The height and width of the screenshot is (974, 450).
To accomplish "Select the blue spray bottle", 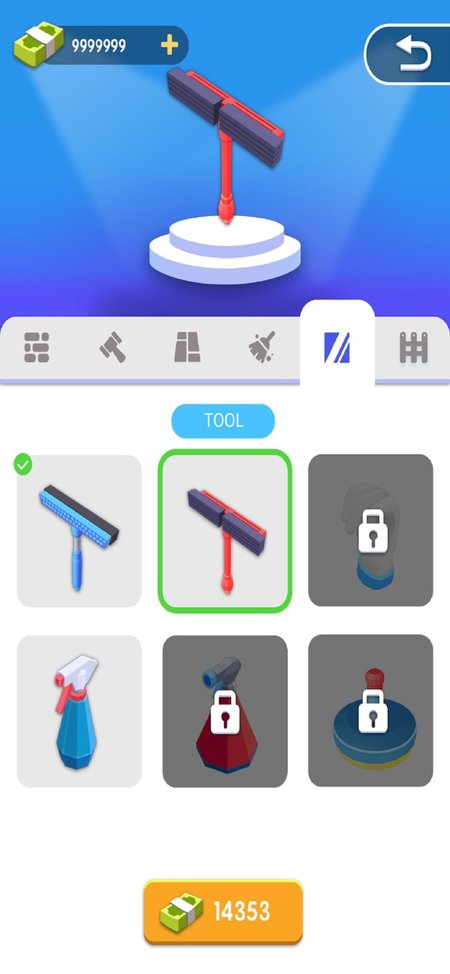I will 79,711.
